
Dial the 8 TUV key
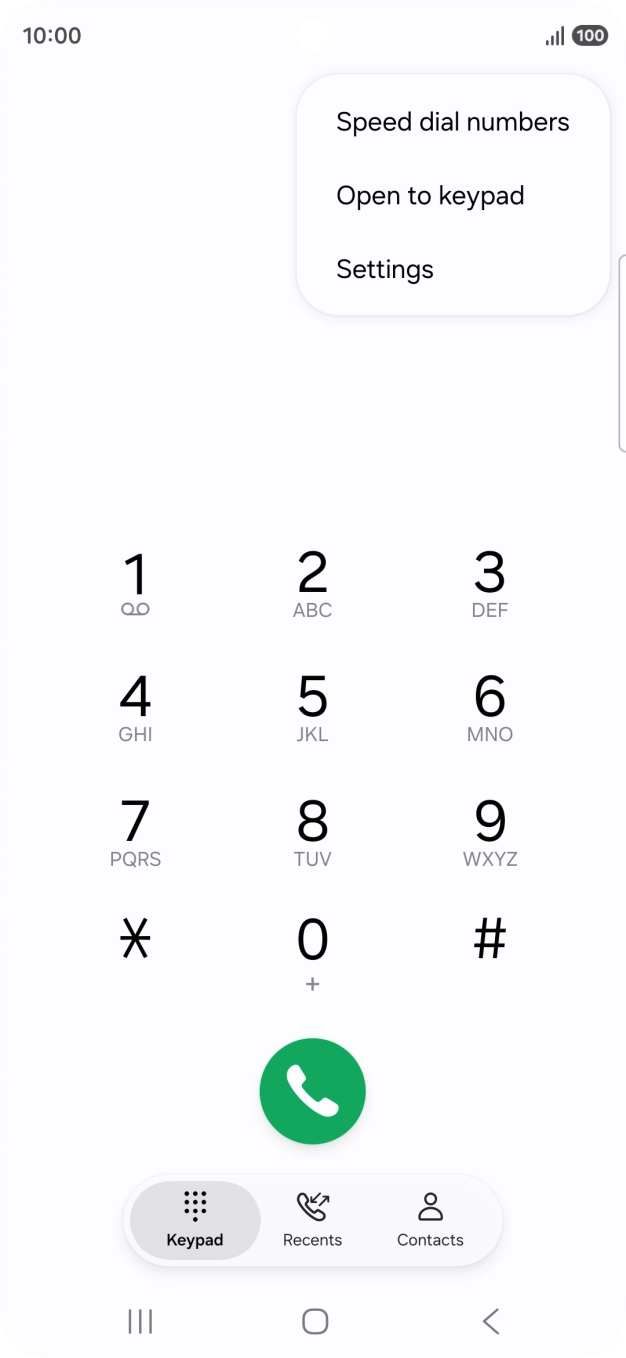(x=313, y=832)
